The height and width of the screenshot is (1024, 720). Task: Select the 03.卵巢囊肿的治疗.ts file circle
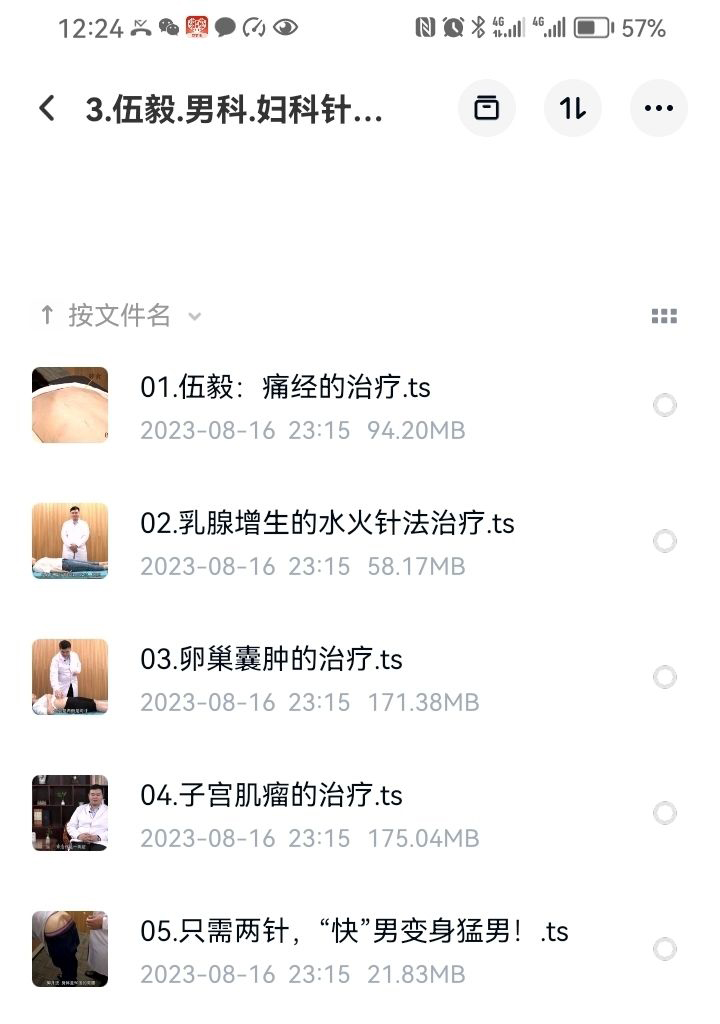pyautogui.click(x=664, y=677)
